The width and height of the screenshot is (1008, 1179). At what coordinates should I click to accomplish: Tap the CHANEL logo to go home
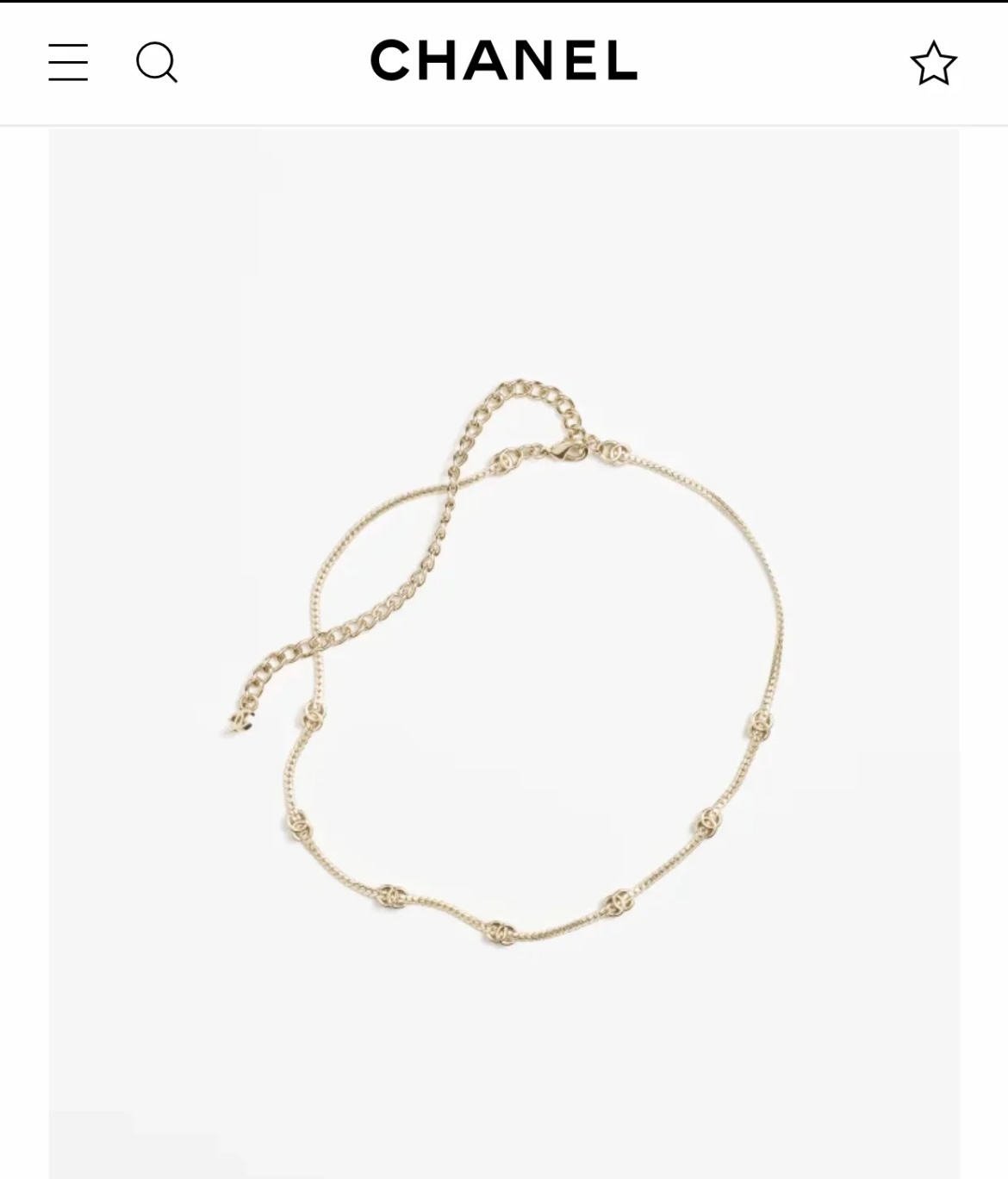[504, 61]
